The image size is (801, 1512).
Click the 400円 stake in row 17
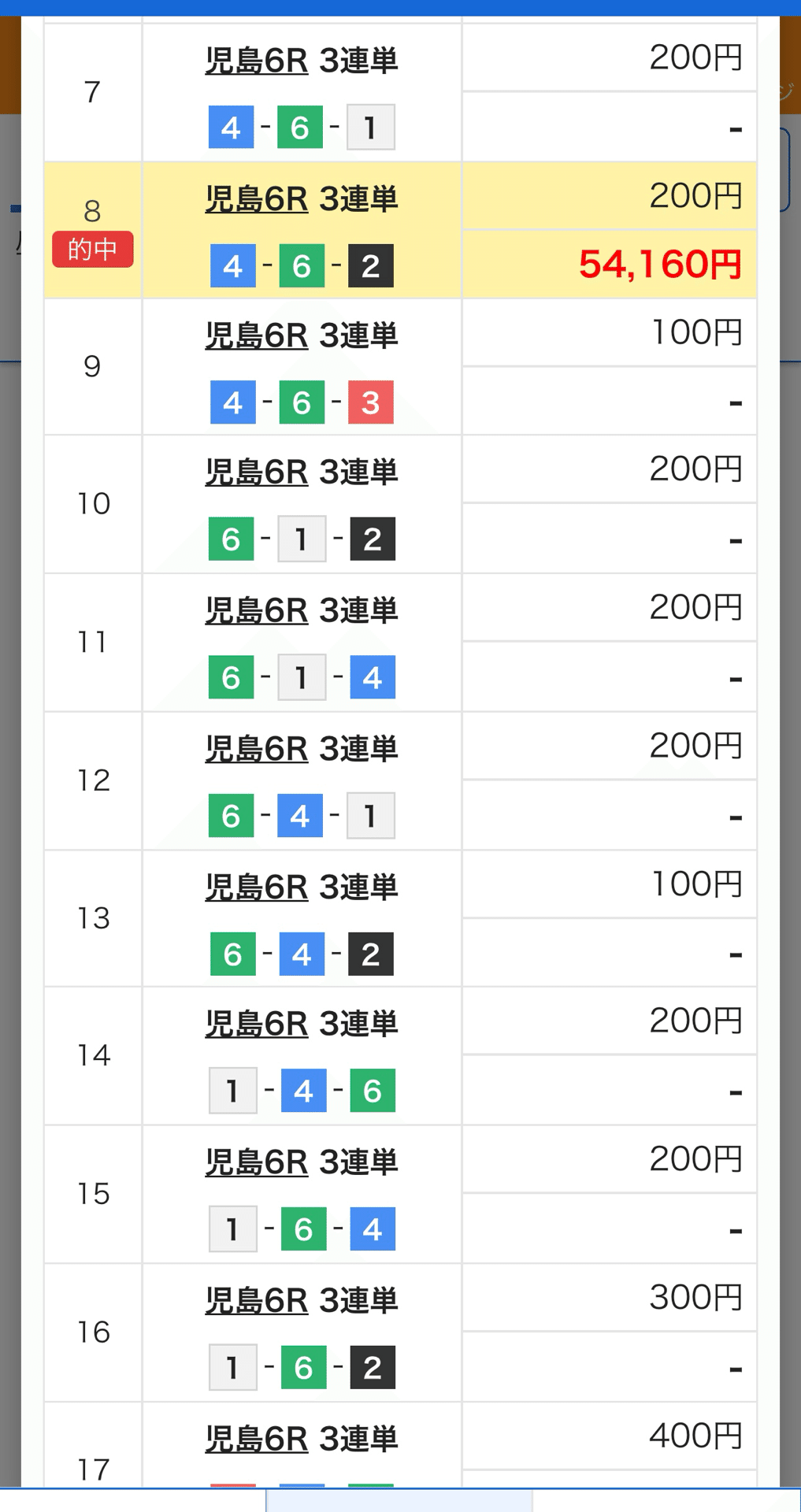(x=696, y=1436)
